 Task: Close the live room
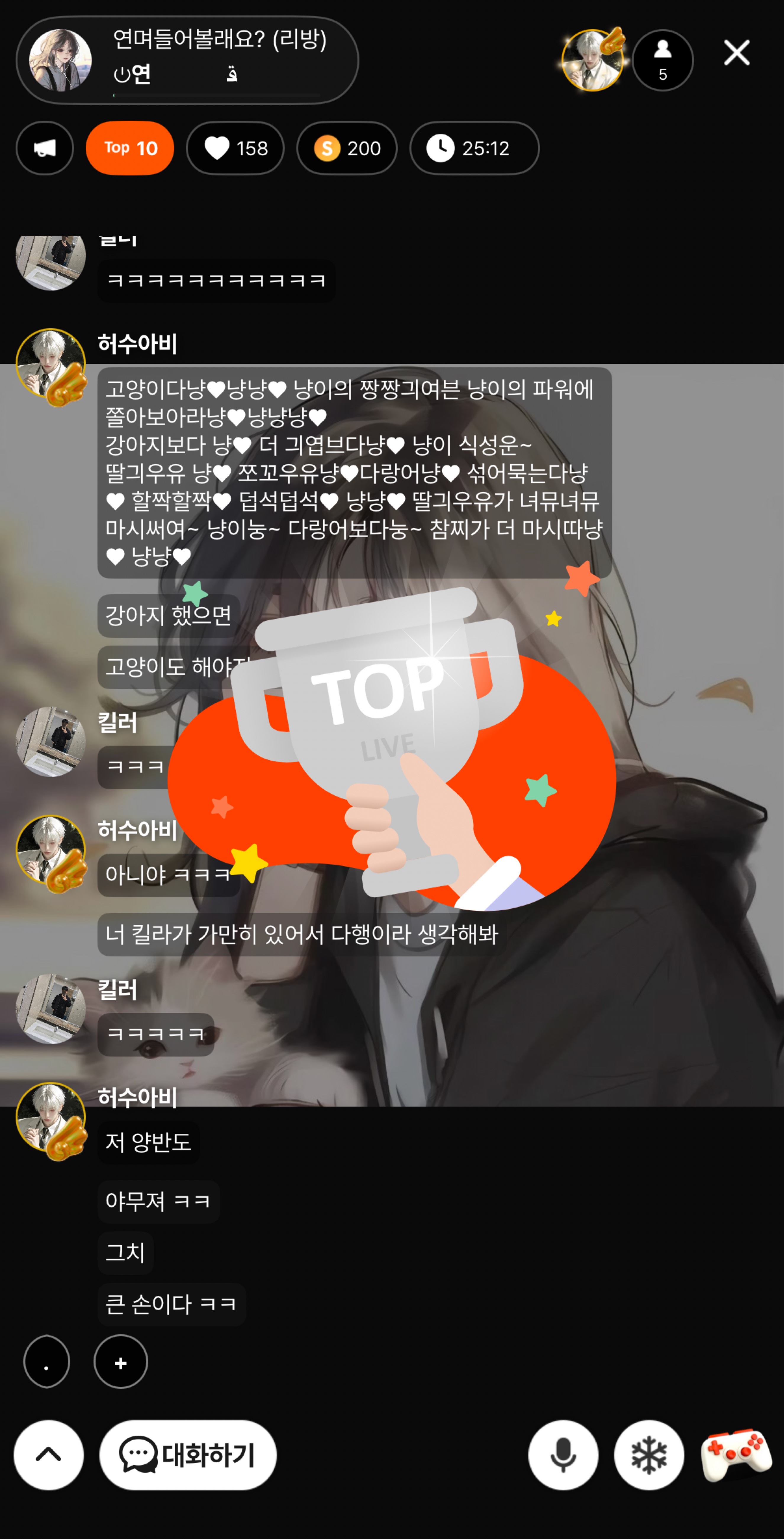click(736, 53)
